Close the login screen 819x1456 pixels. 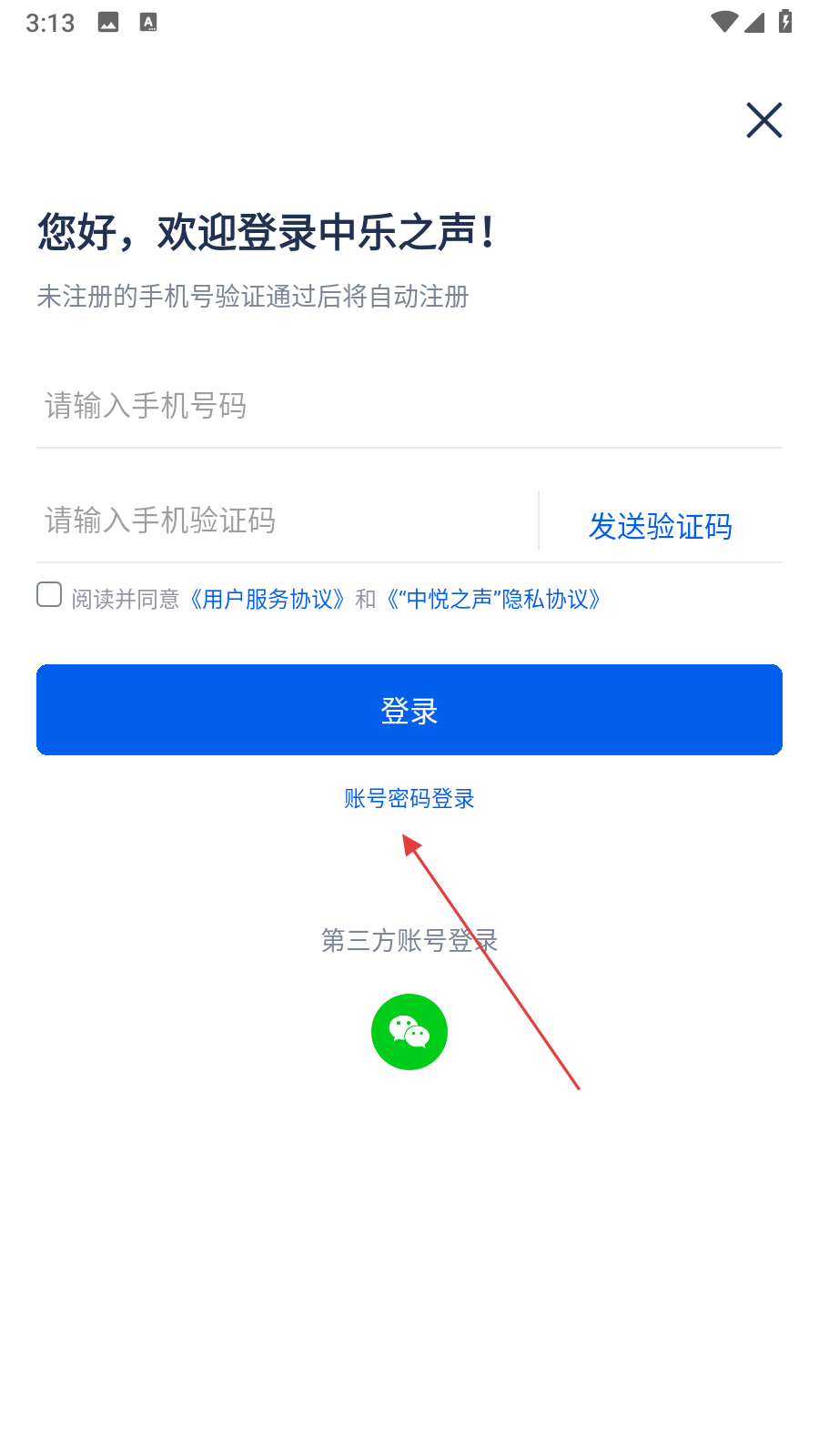tap(764, 120)
